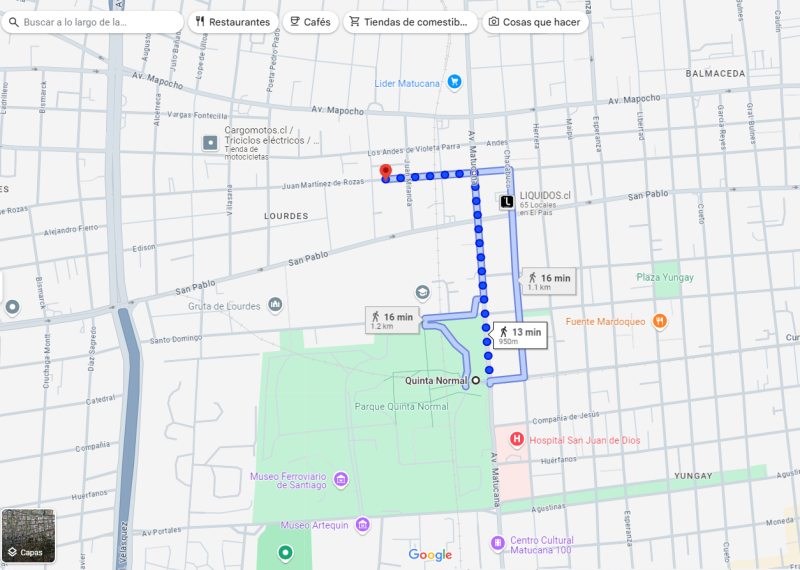Image resolution: width=800 pixels, height=570 pixels.
Task: Select the Restaurantes chip
Action: click(233, 22)
